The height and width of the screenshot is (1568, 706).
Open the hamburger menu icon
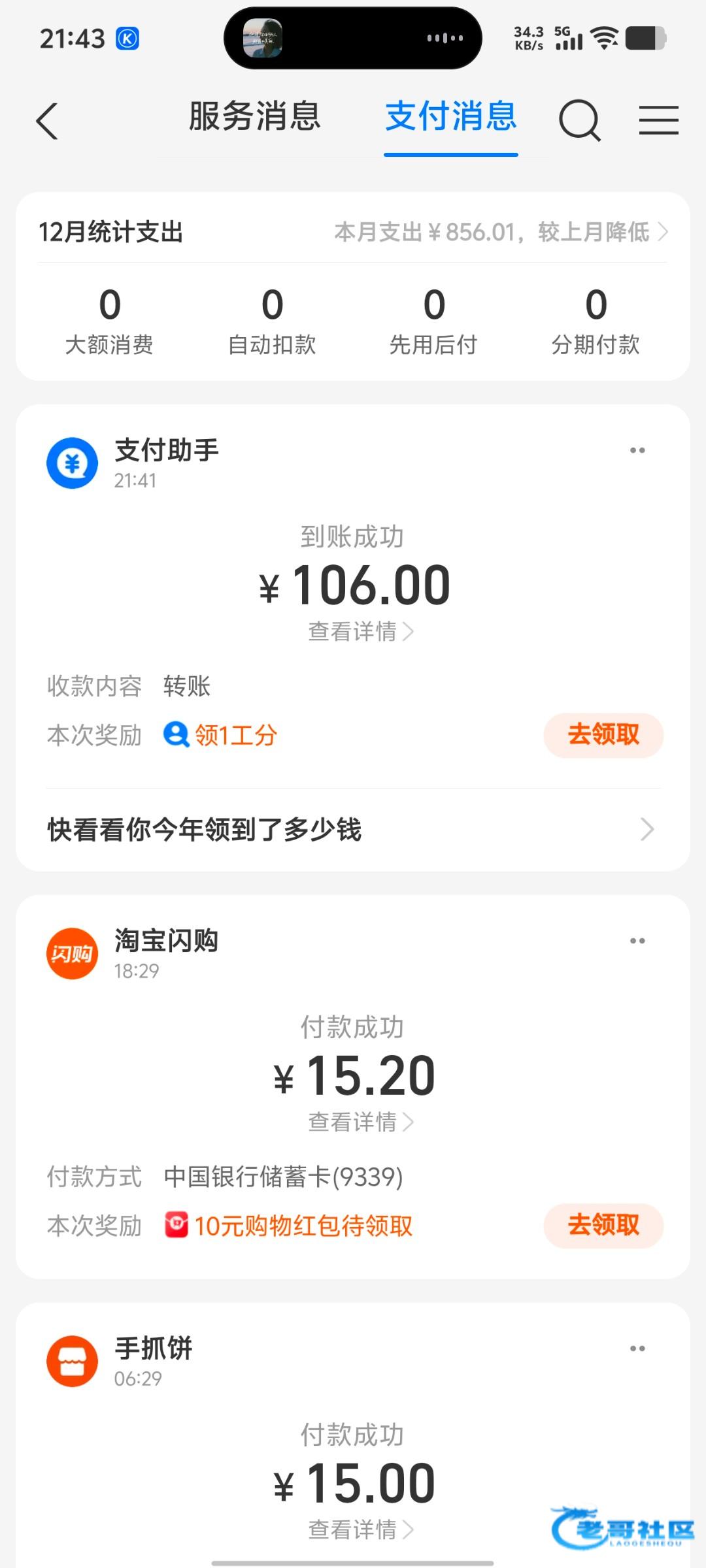click(658, 121)
